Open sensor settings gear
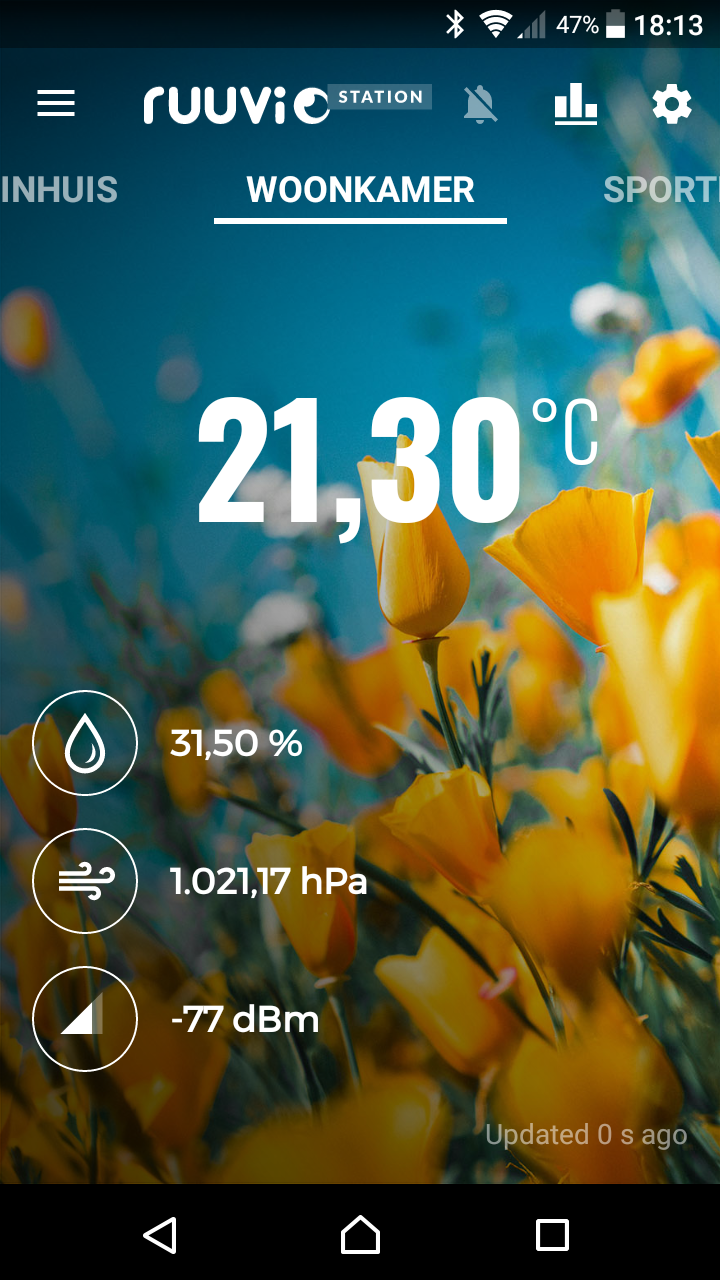Viewport: 720px width, 1280px height. [672, 104]
